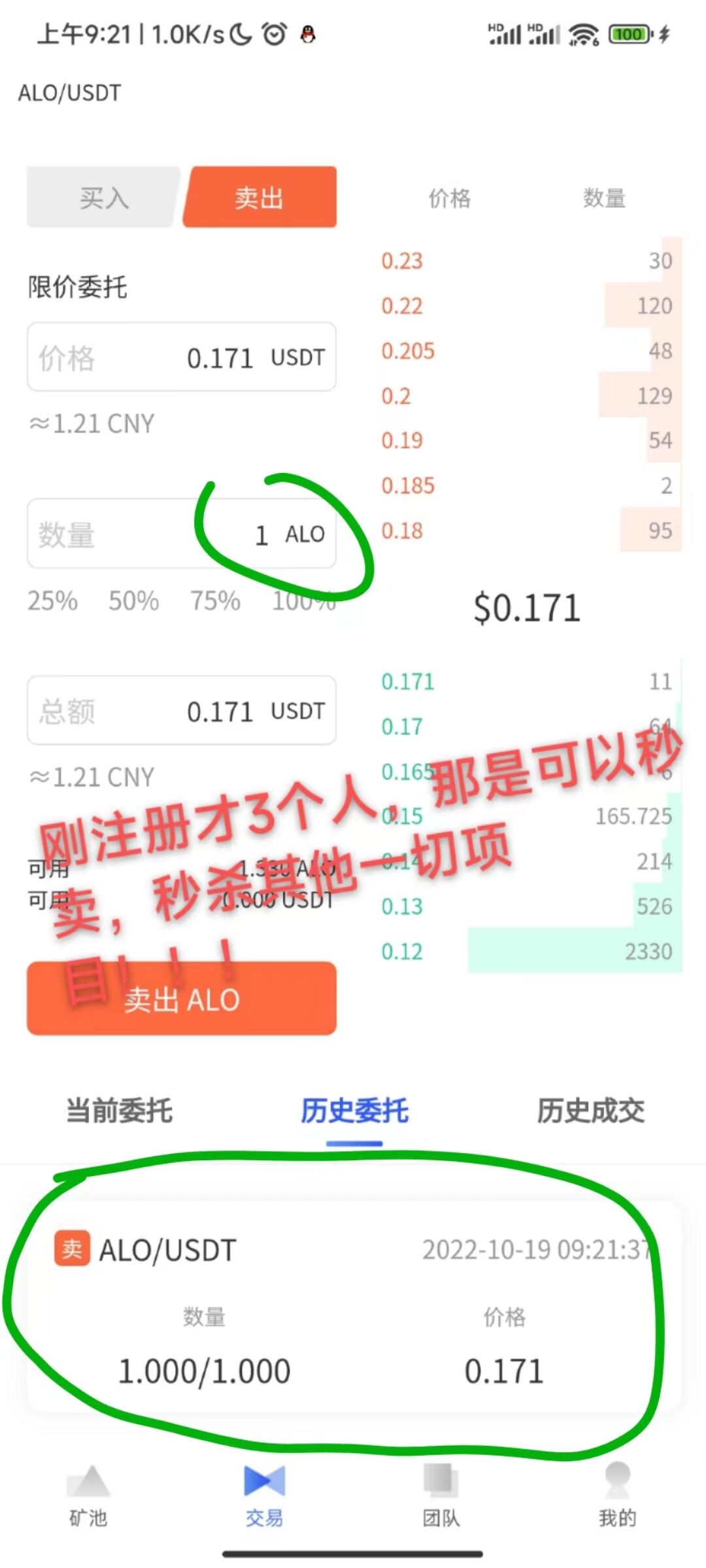Screen dimensions: 706x1568
Task: Select the 卖出 tab
Action: tap(260, 197)
